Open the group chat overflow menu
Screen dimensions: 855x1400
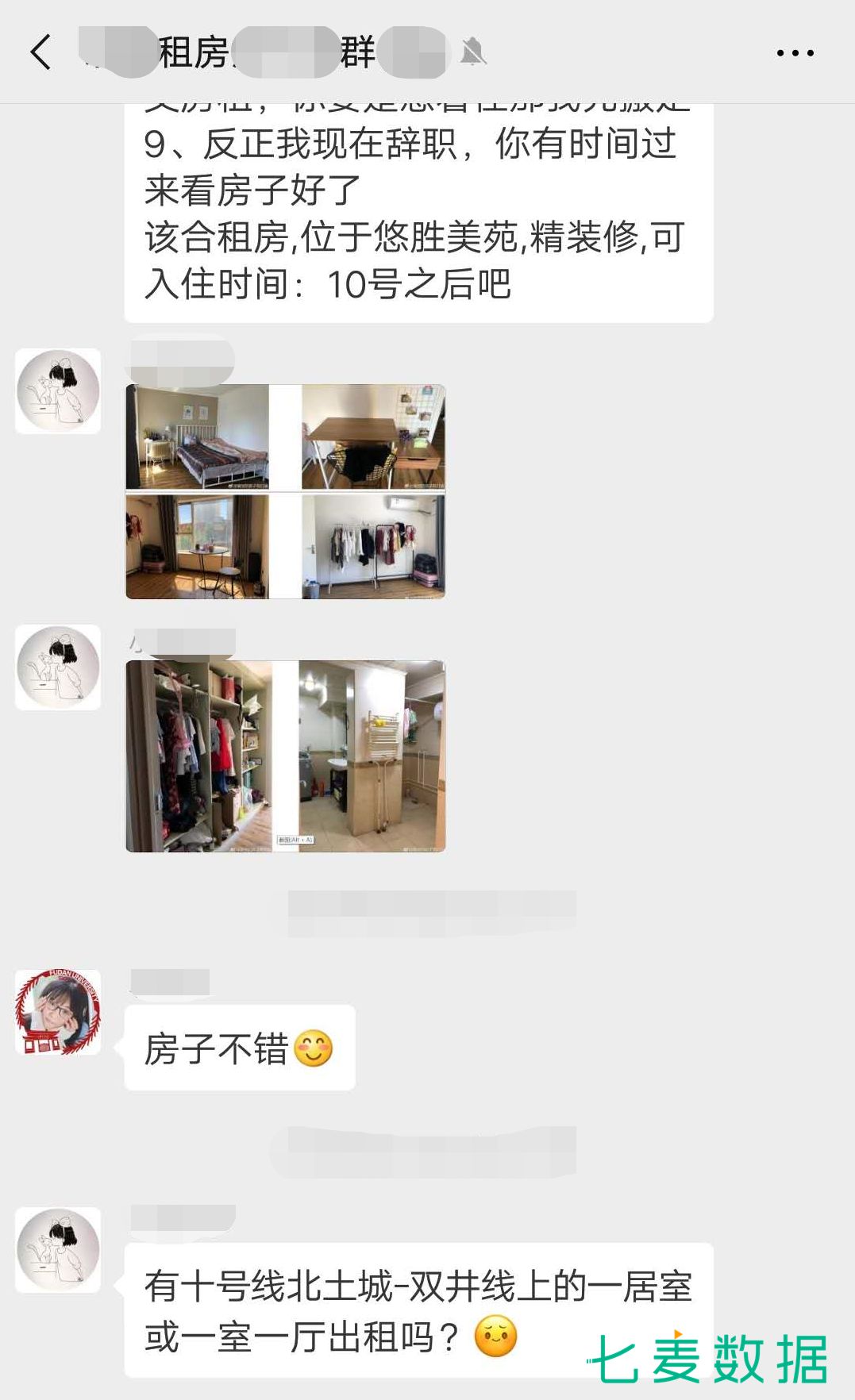click(x=795, y=53)
